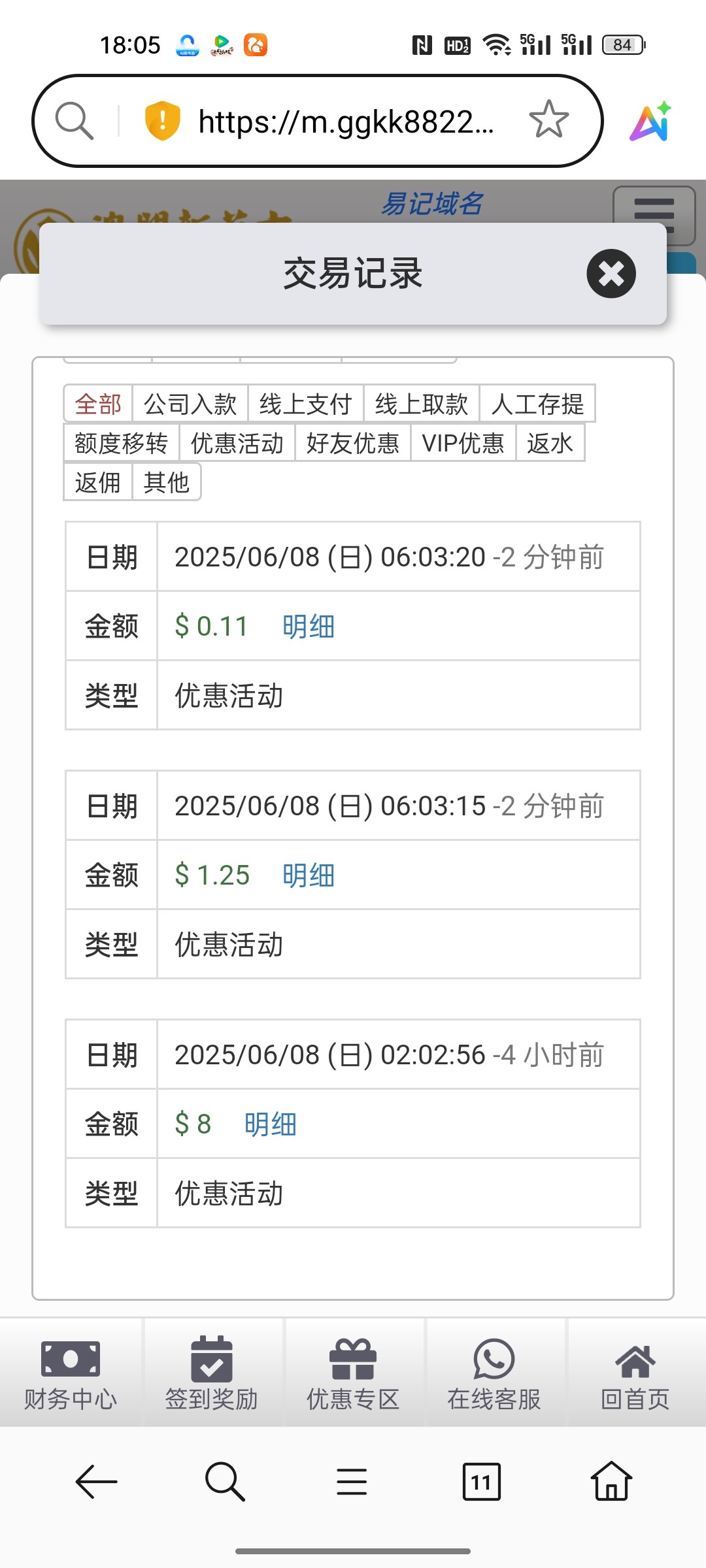Close the 交易记录 dialog

coord(611,274)
